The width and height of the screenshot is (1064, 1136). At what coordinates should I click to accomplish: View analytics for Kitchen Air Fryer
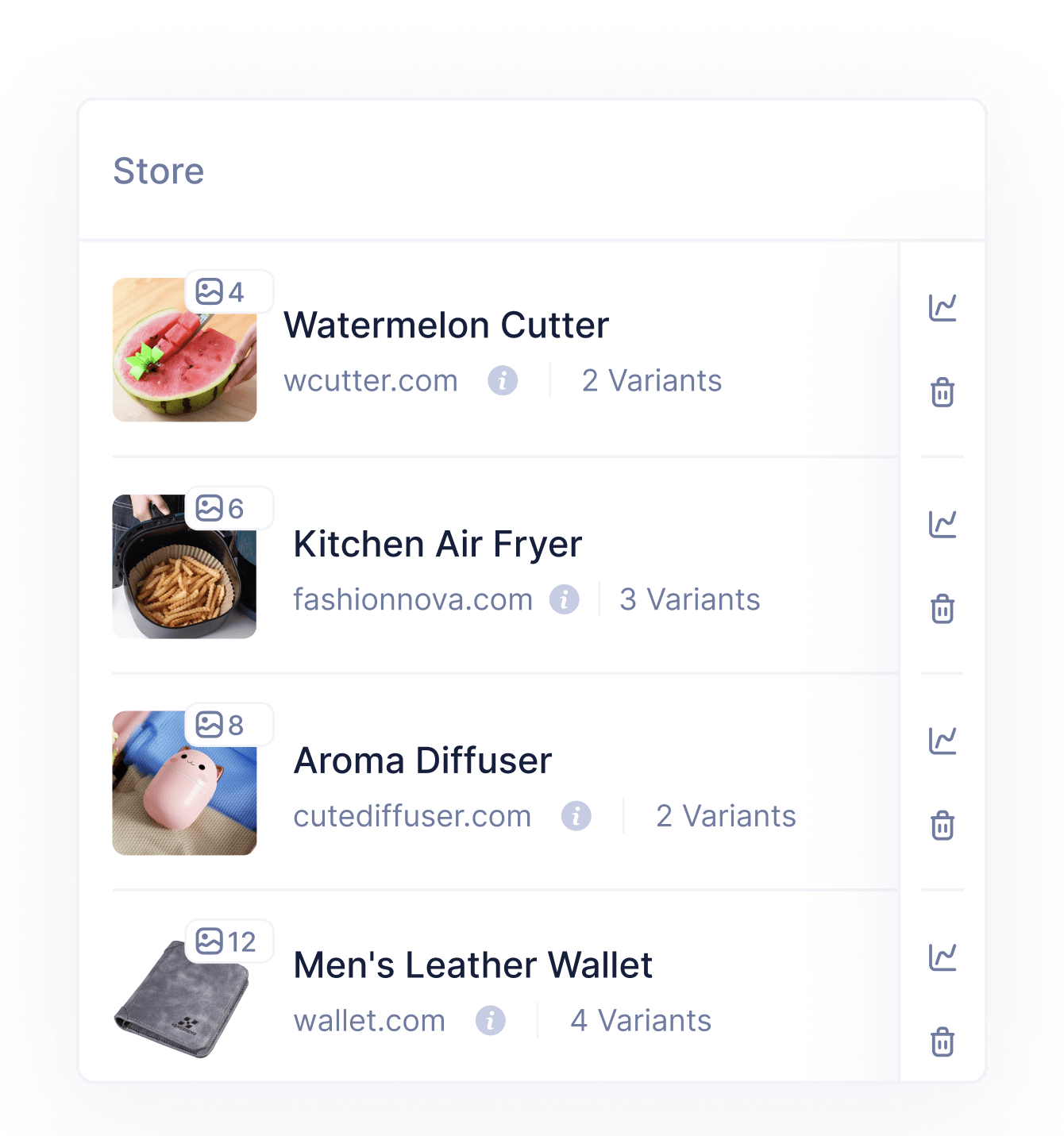tap(943, 524)
